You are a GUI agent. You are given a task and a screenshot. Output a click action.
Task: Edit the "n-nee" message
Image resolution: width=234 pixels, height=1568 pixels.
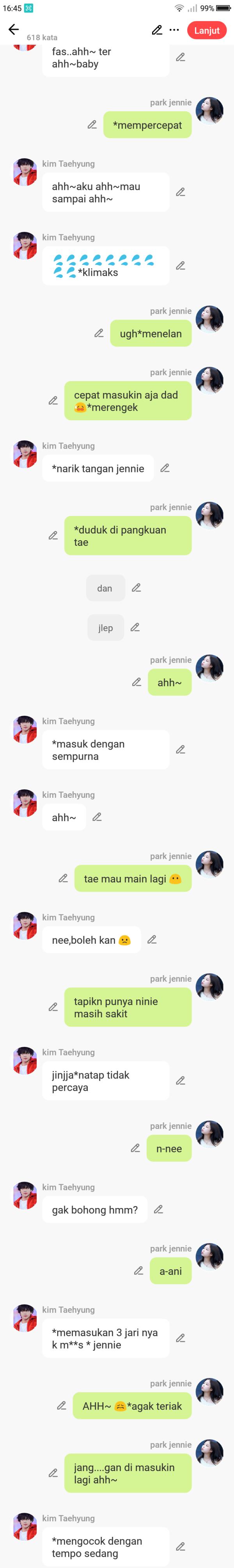135,1148
